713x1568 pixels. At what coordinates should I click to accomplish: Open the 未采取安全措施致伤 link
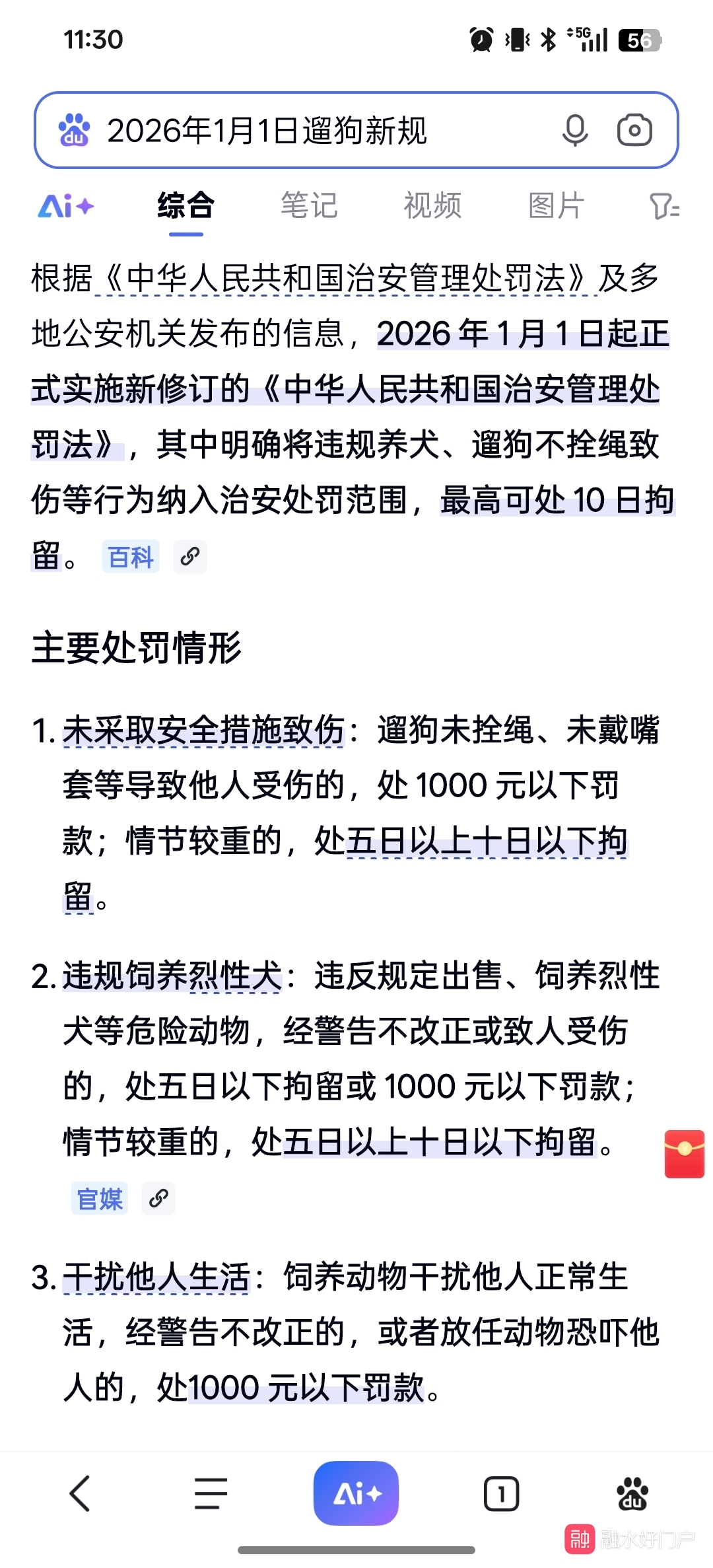[203, 731]
